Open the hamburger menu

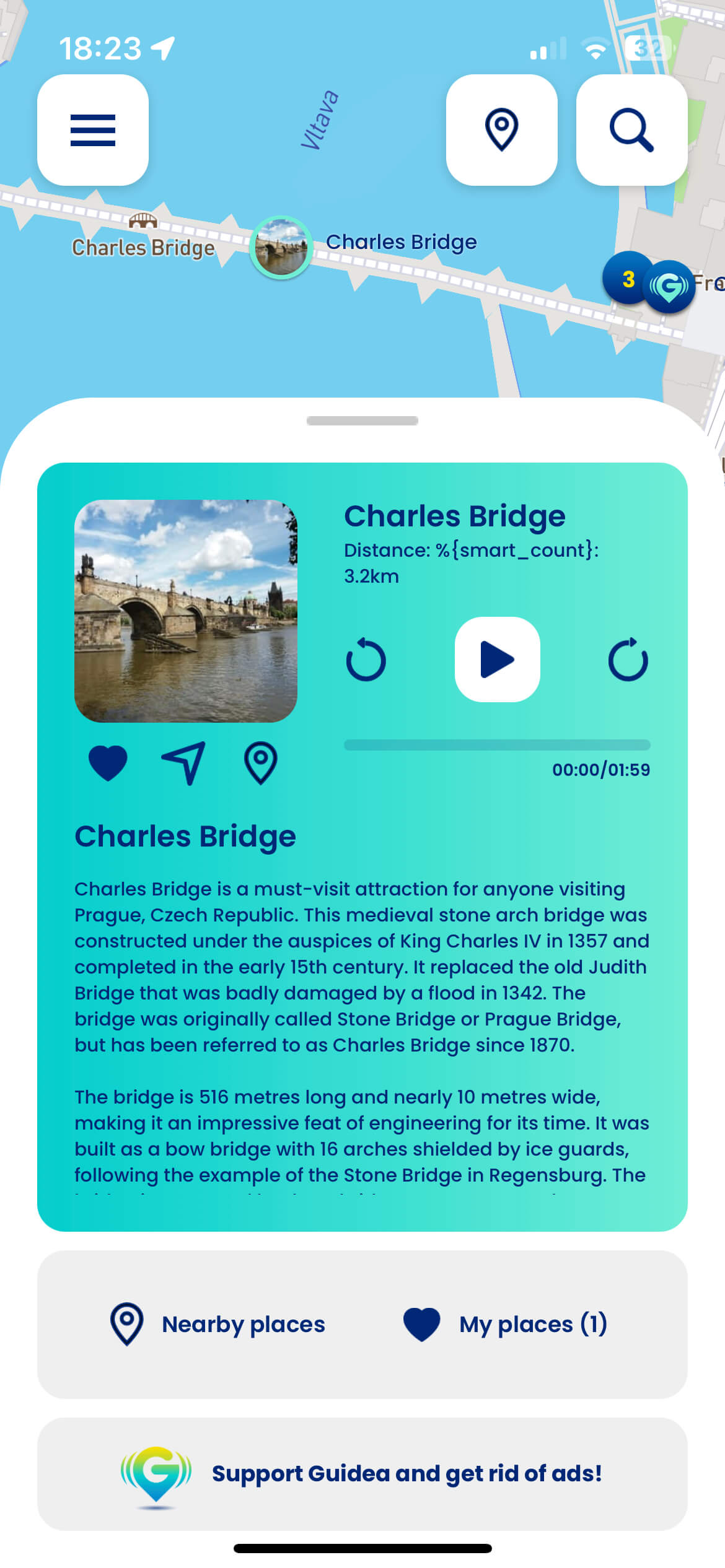[x=93, y=130]
